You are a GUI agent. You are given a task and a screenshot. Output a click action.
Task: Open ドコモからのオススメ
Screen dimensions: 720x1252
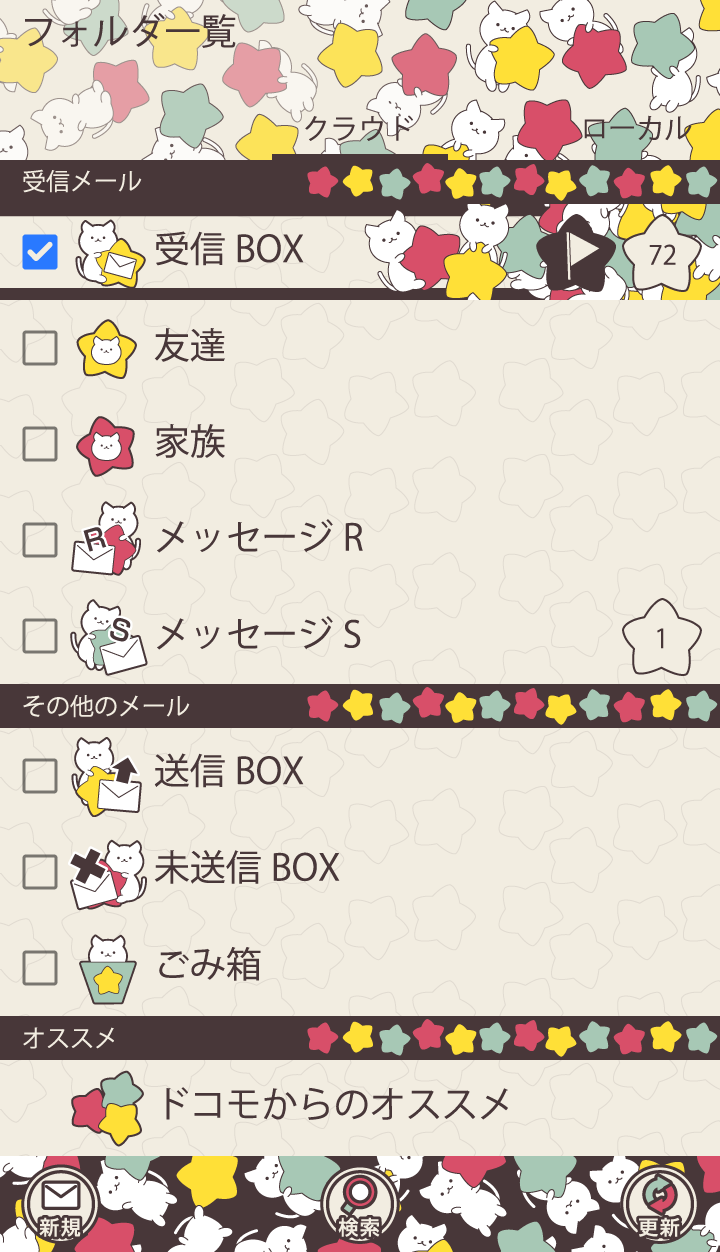pyautogui.click(x=332, y=1105)
